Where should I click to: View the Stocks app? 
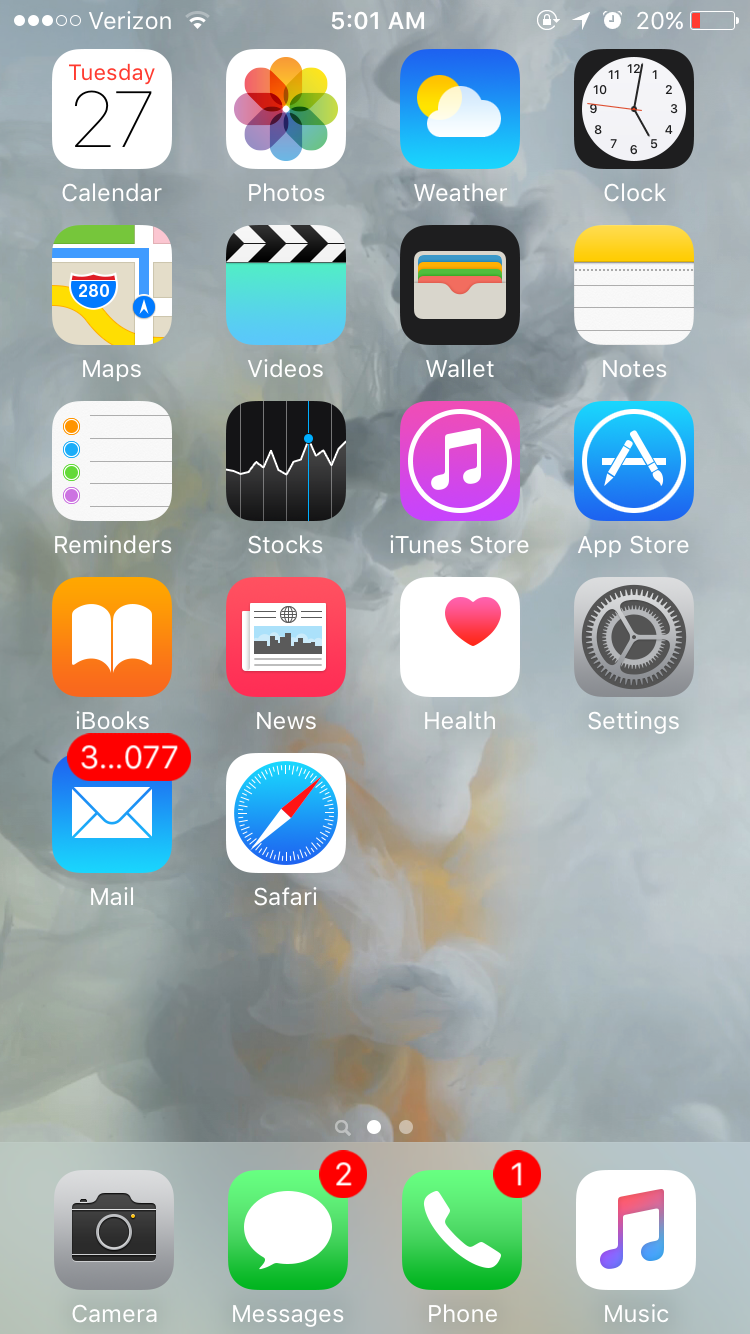[x=286, y=461]
